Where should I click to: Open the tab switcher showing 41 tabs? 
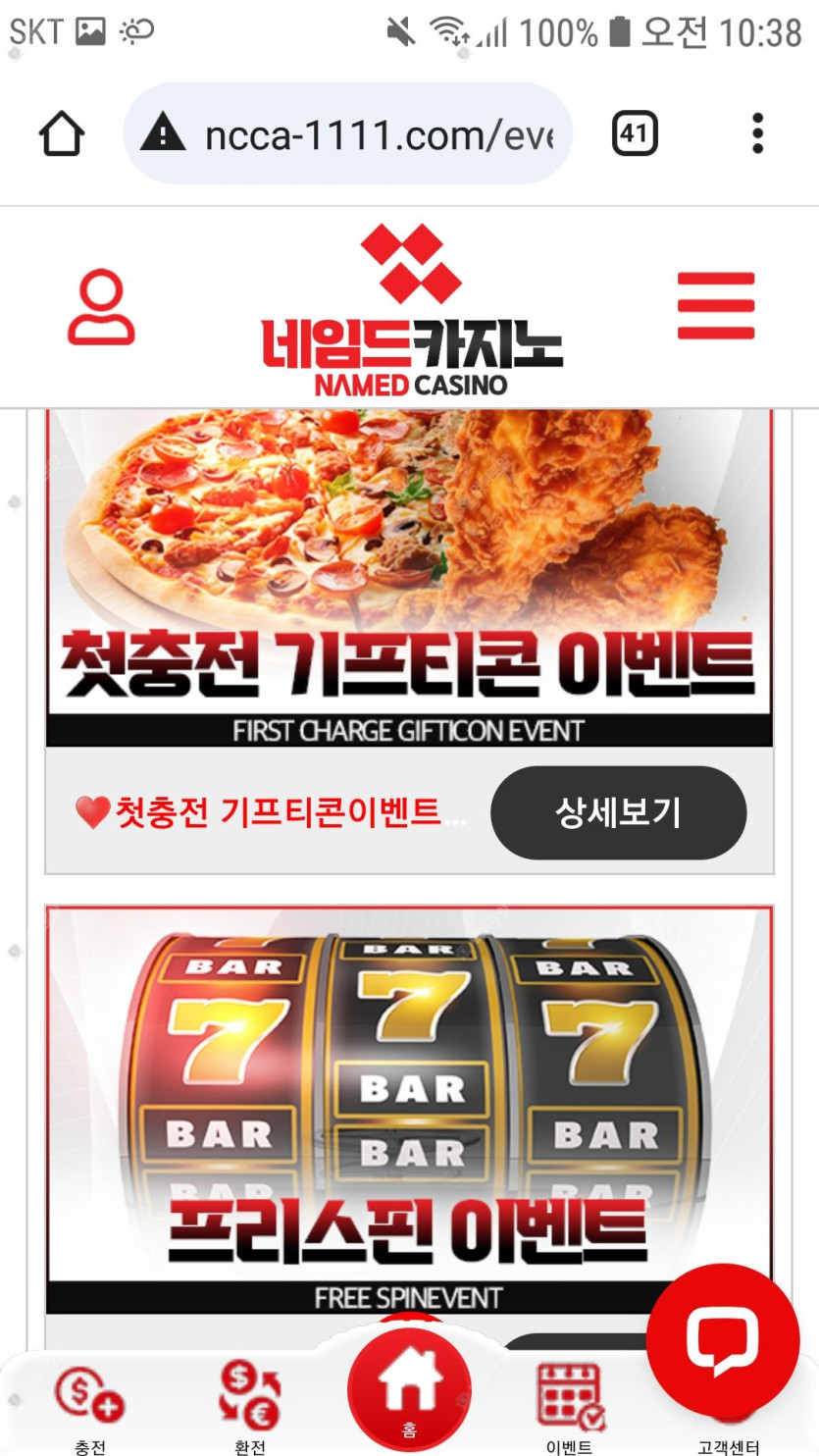(x=635, y=133)
